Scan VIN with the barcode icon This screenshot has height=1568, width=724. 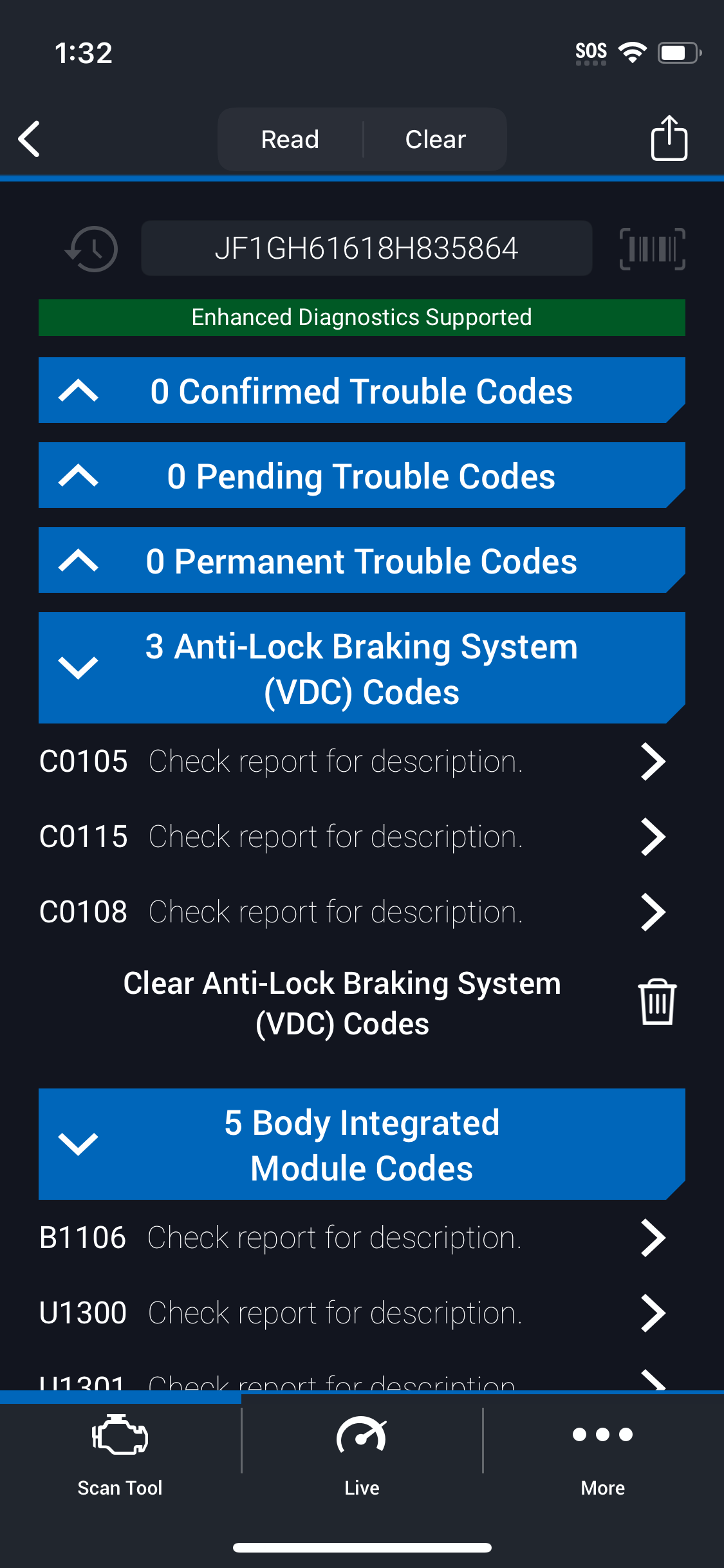coord(652,248)
